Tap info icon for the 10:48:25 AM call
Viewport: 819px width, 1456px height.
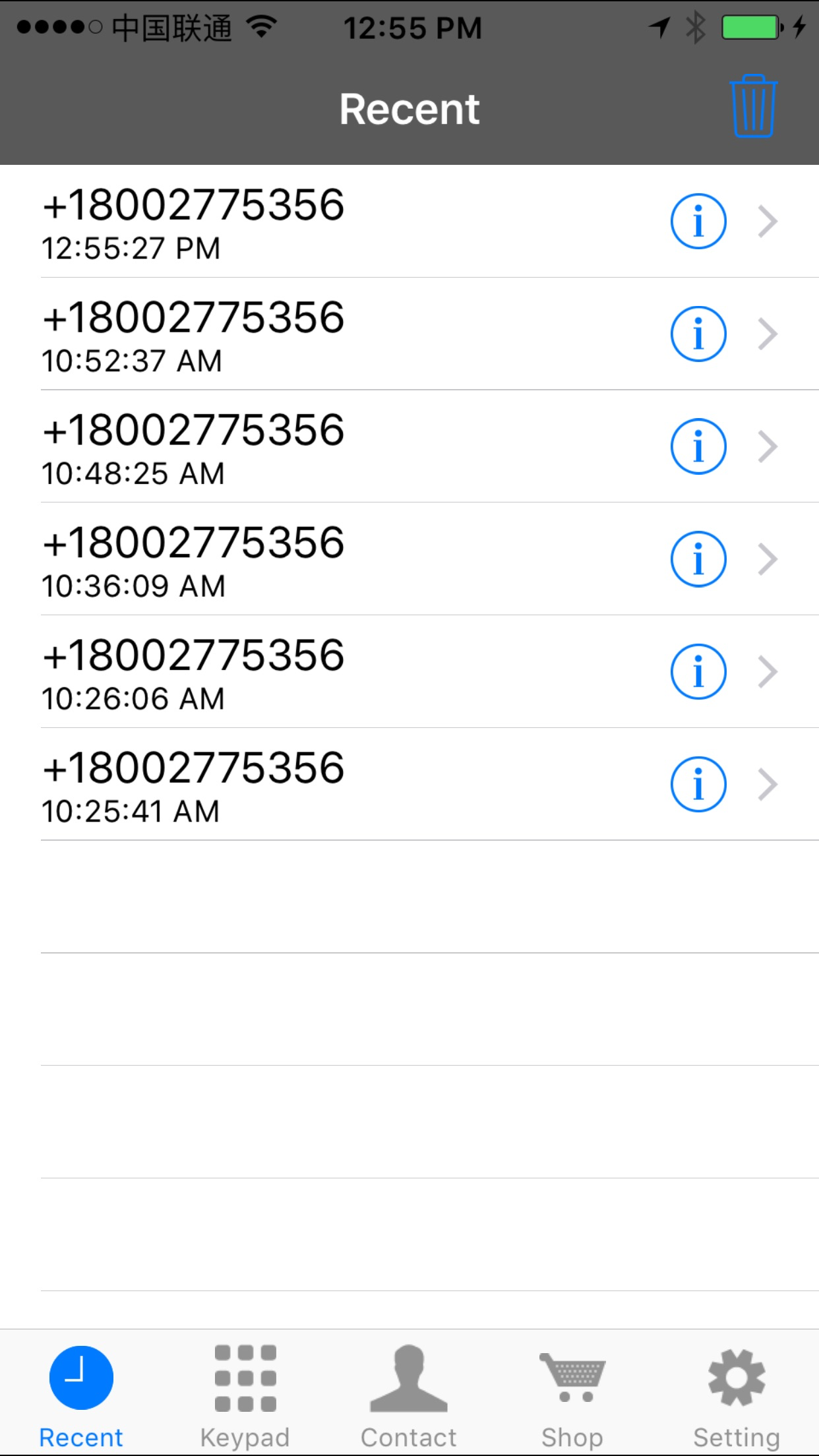pyautogui.click(x=698, y=446)
